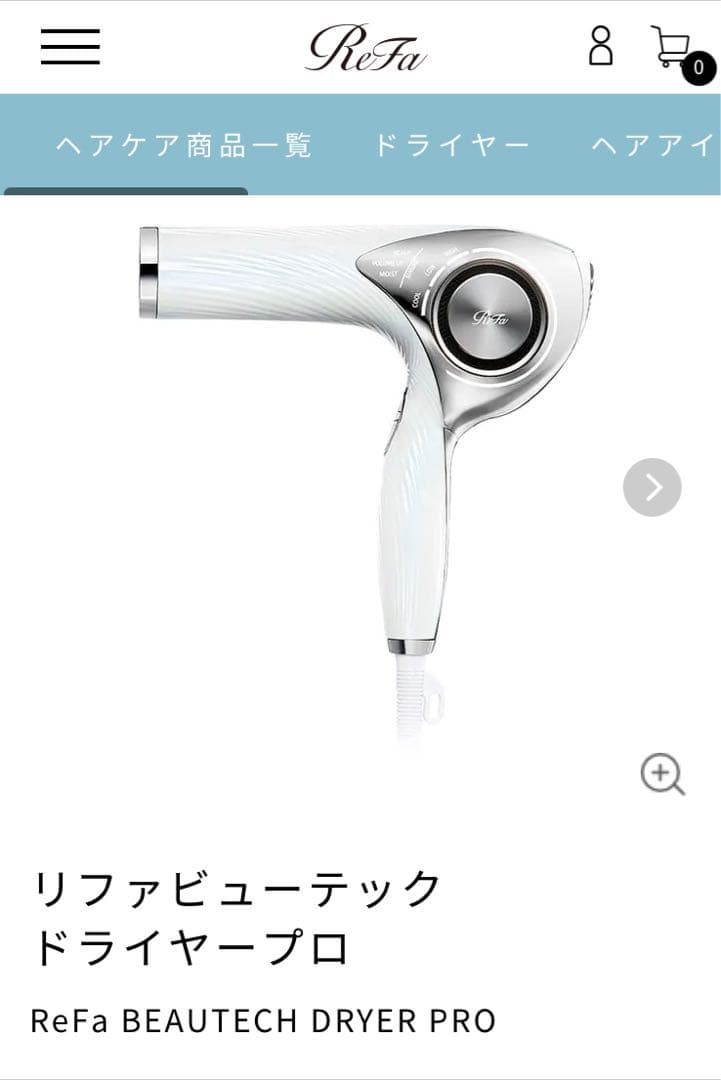
Task: Click the cart item count badge
Action: pyautogui.click(x=697, y=70)
